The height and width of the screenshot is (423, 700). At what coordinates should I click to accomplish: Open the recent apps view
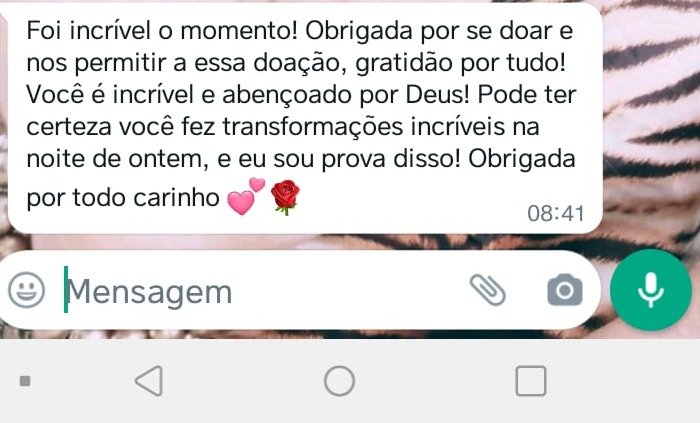(530, 380)
